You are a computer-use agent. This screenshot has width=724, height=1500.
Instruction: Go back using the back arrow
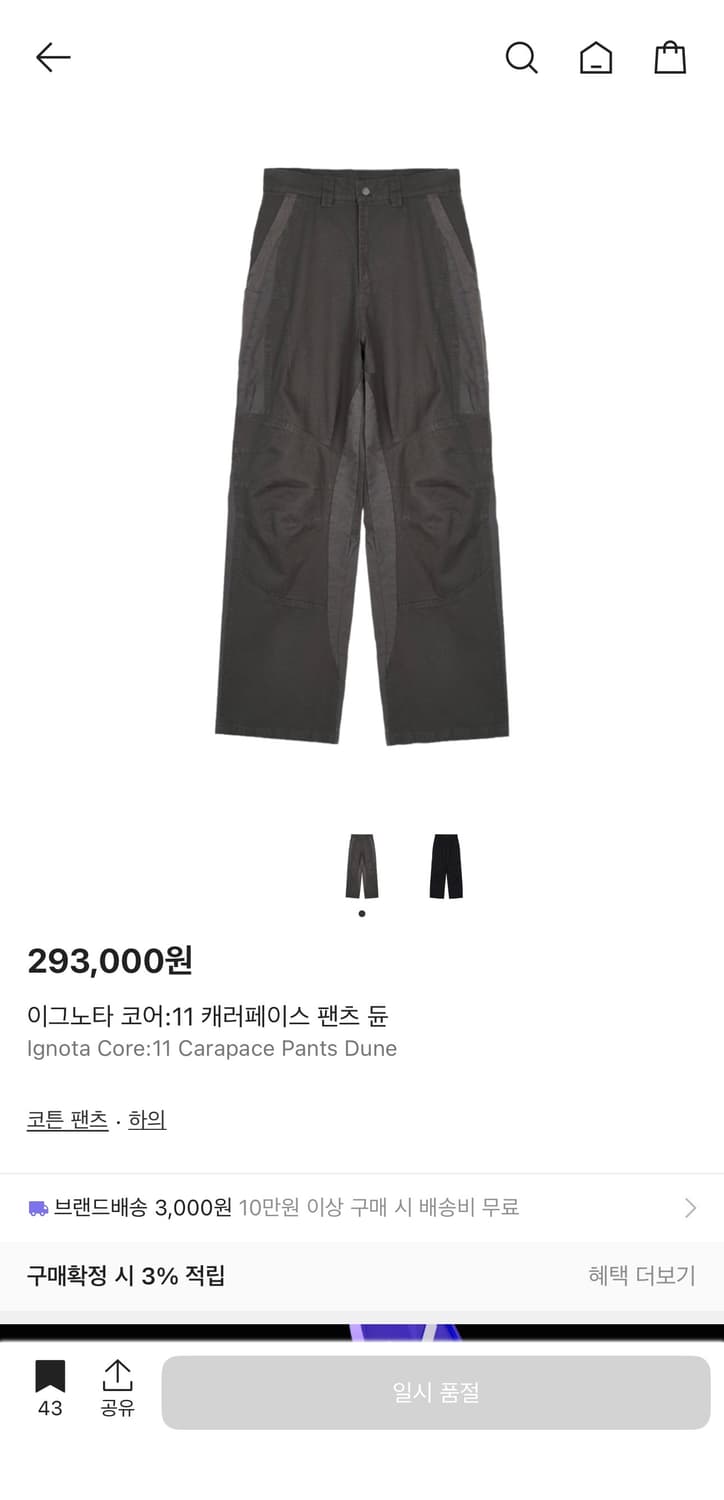[52, 57]
